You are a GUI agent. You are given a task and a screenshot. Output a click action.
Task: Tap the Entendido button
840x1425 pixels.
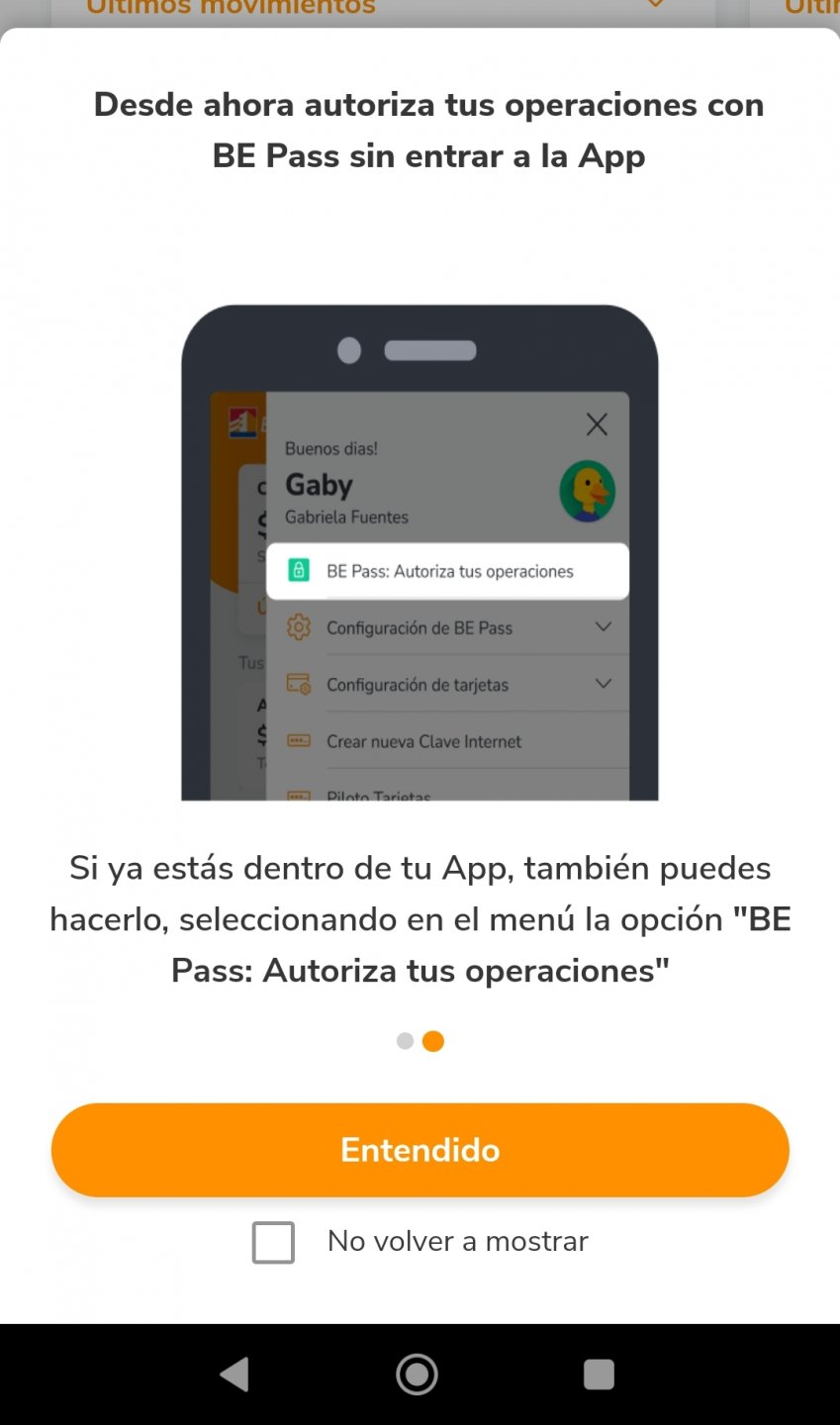tap(420, 1149)
